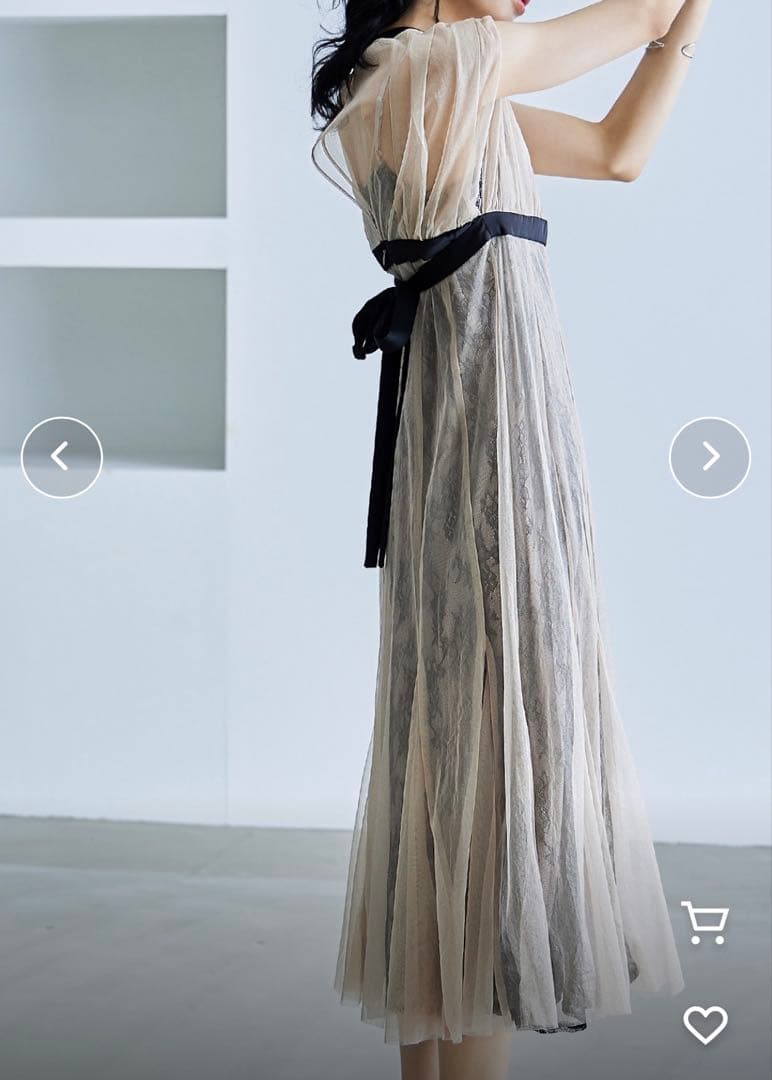Screen dimensions: 772x1080
Task: Show the next product photo
Action: pyautogui.click(x=710, y=457)
